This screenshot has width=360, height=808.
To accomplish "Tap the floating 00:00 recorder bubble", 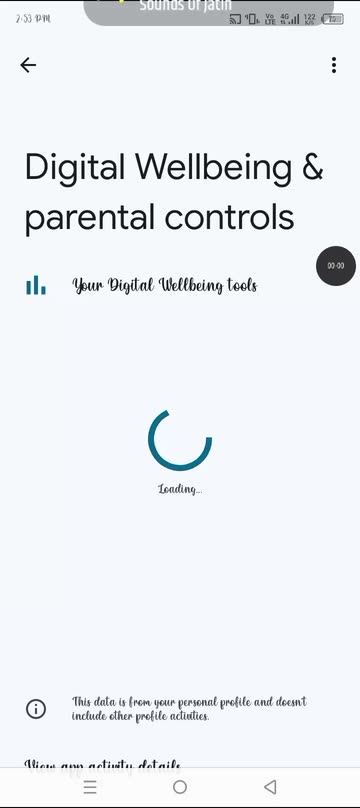I will (336, 265).
